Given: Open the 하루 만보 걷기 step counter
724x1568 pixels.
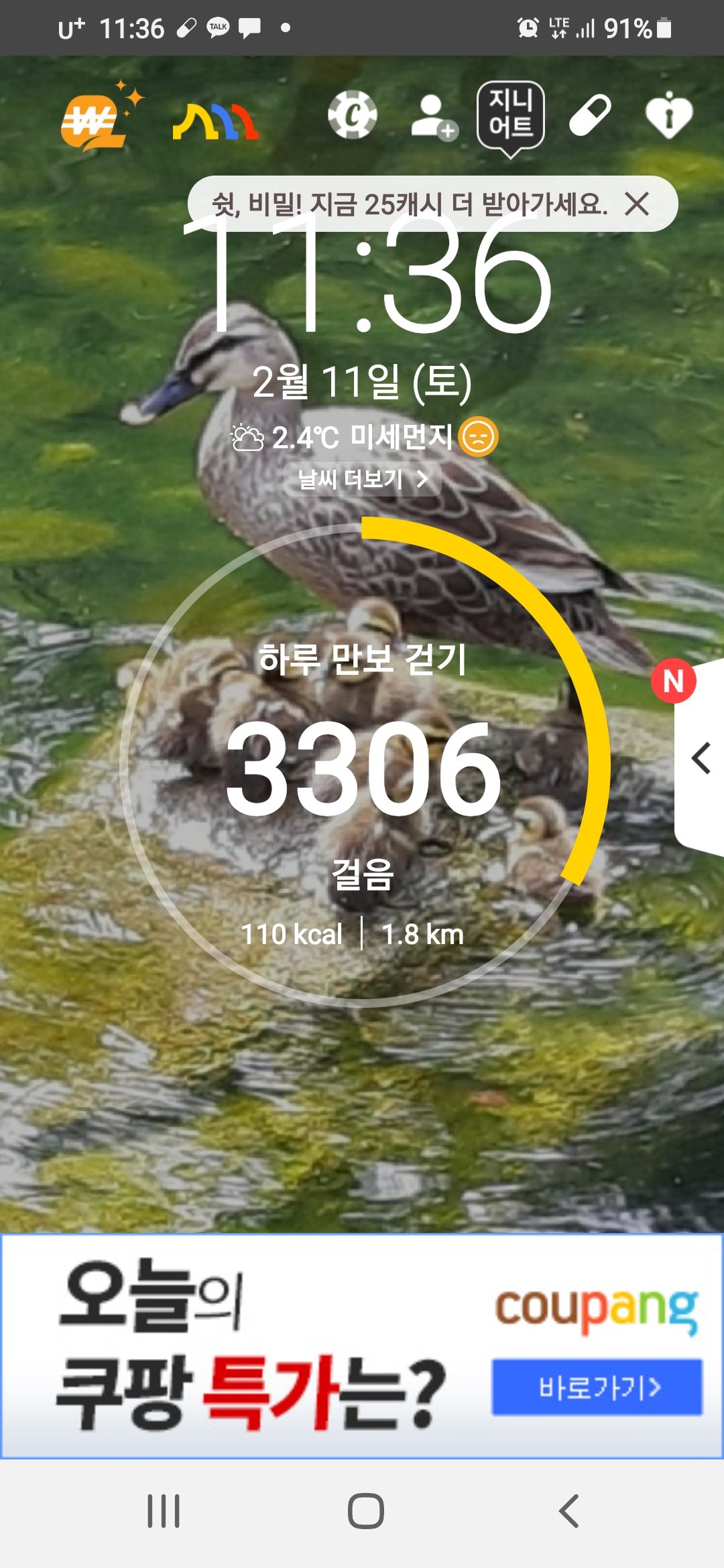Looking at the screenshot, I should [x=363, y=764].
